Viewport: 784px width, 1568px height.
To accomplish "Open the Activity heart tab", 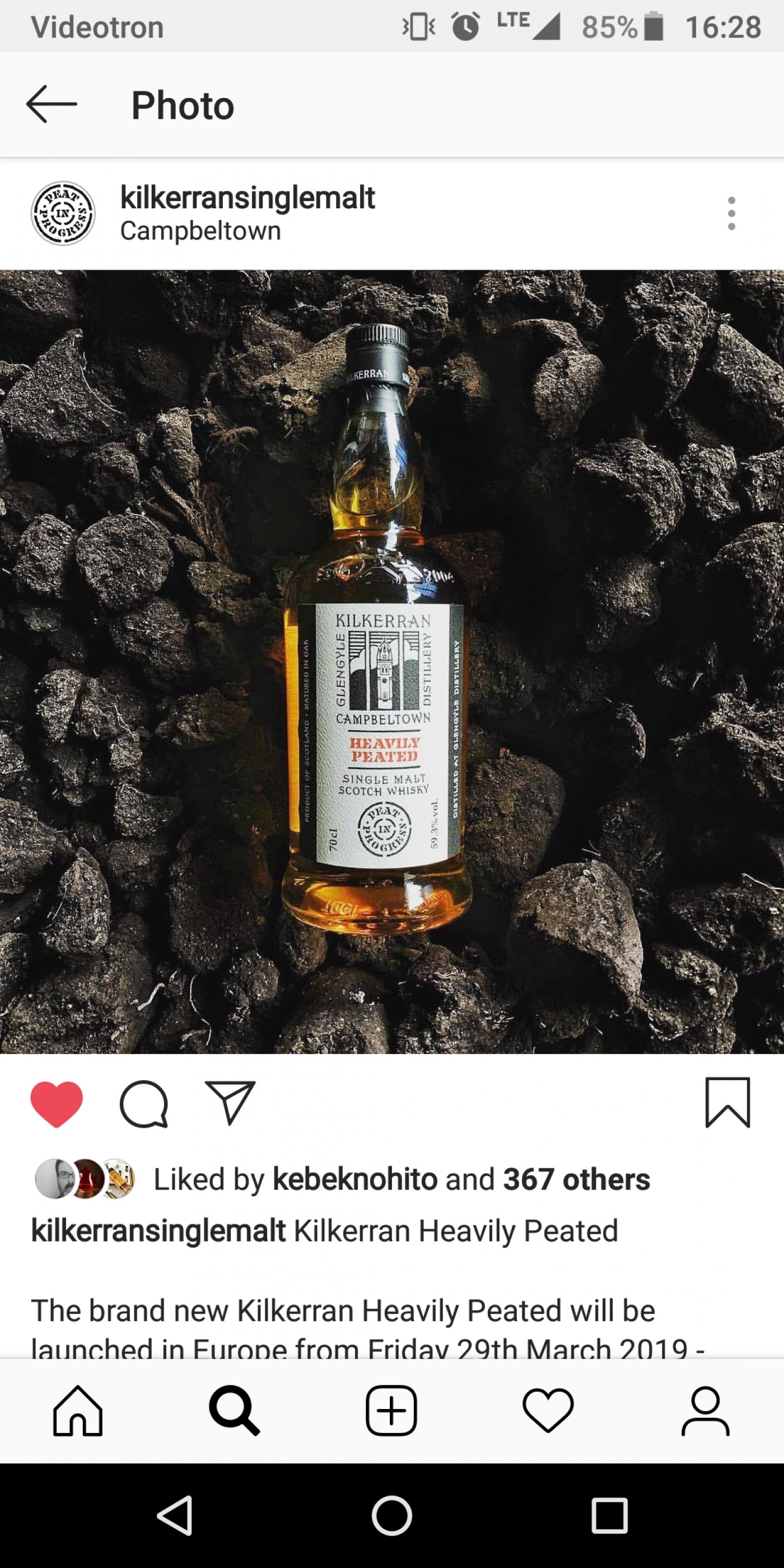I will click(548, 1411).
